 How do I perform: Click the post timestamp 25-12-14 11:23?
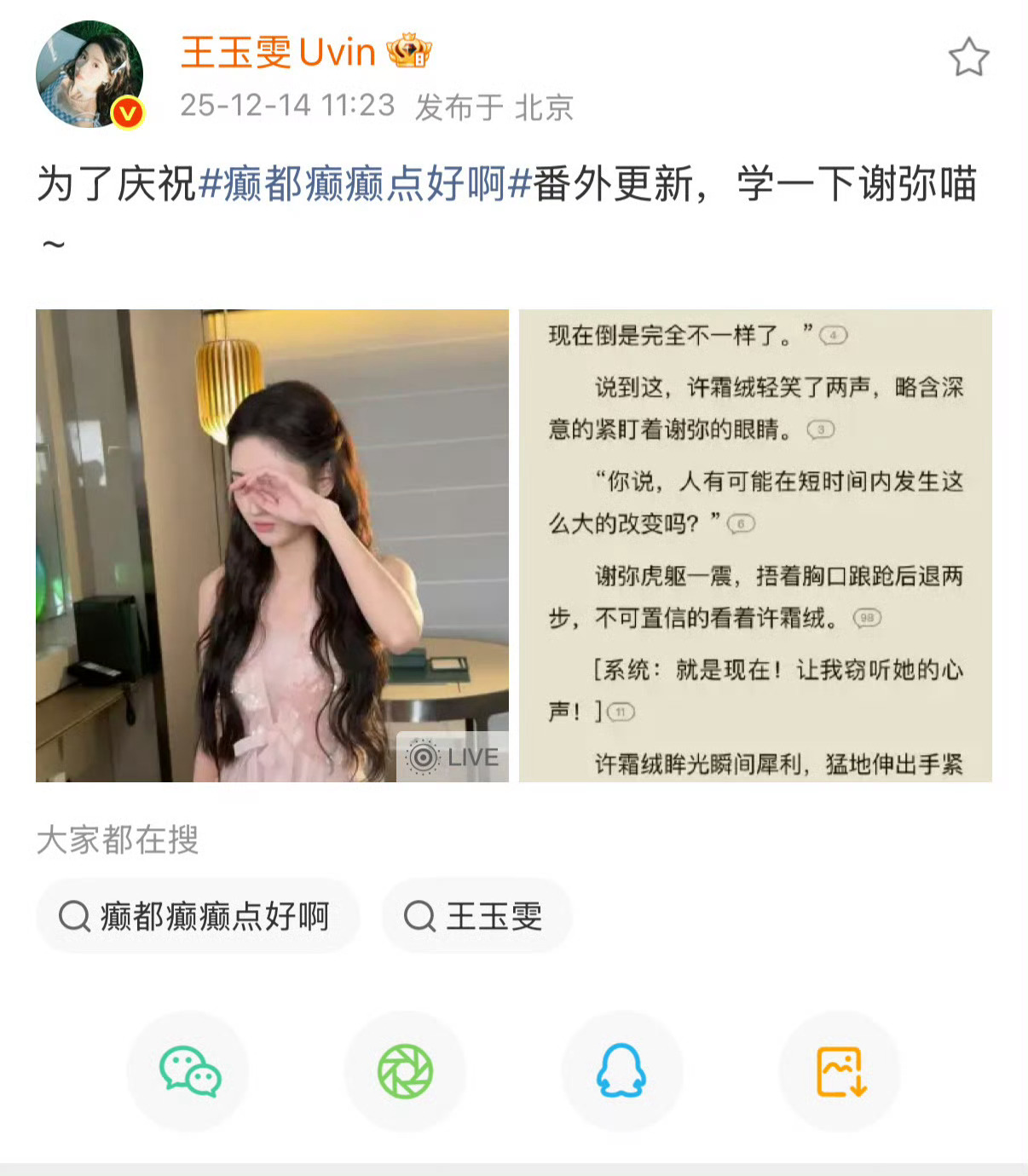pos(286,108)
